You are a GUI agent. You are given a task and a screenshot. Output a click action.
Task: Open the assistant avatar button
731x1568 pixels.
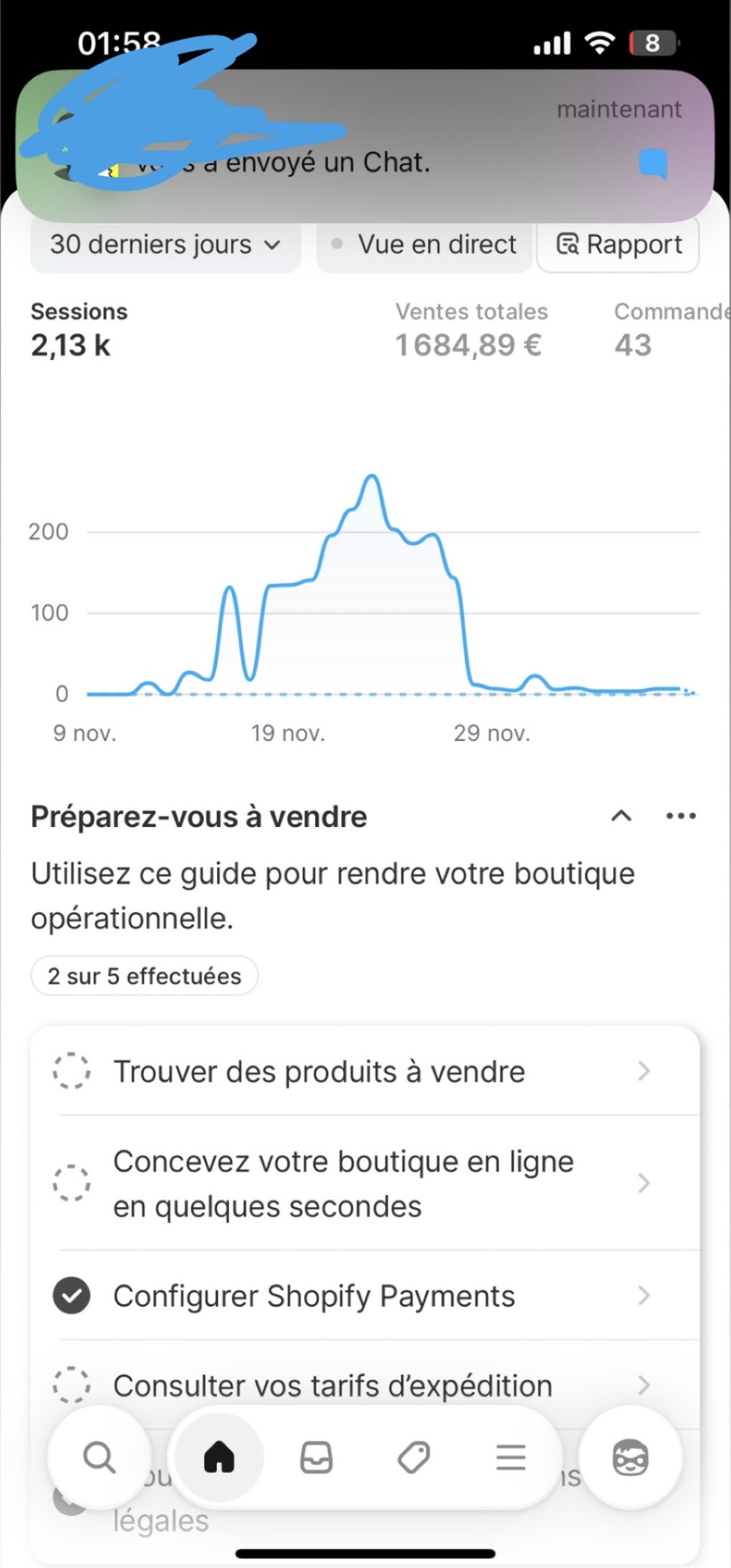tap(631, 1457)
